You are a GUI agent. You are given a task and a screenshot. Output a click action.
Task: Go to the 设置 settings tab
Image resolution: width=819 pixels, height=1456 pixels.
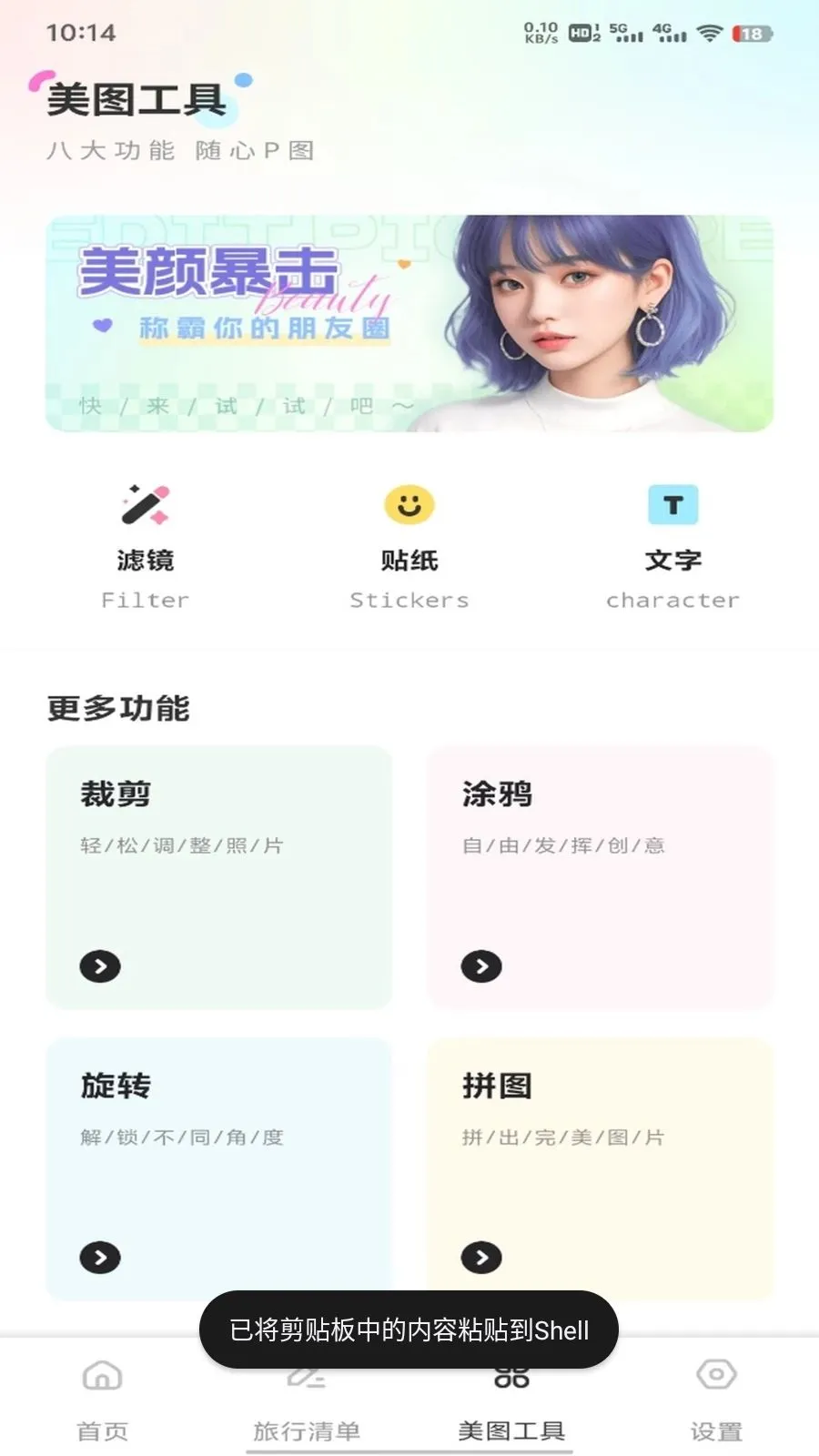click(x=716, y=1401)
